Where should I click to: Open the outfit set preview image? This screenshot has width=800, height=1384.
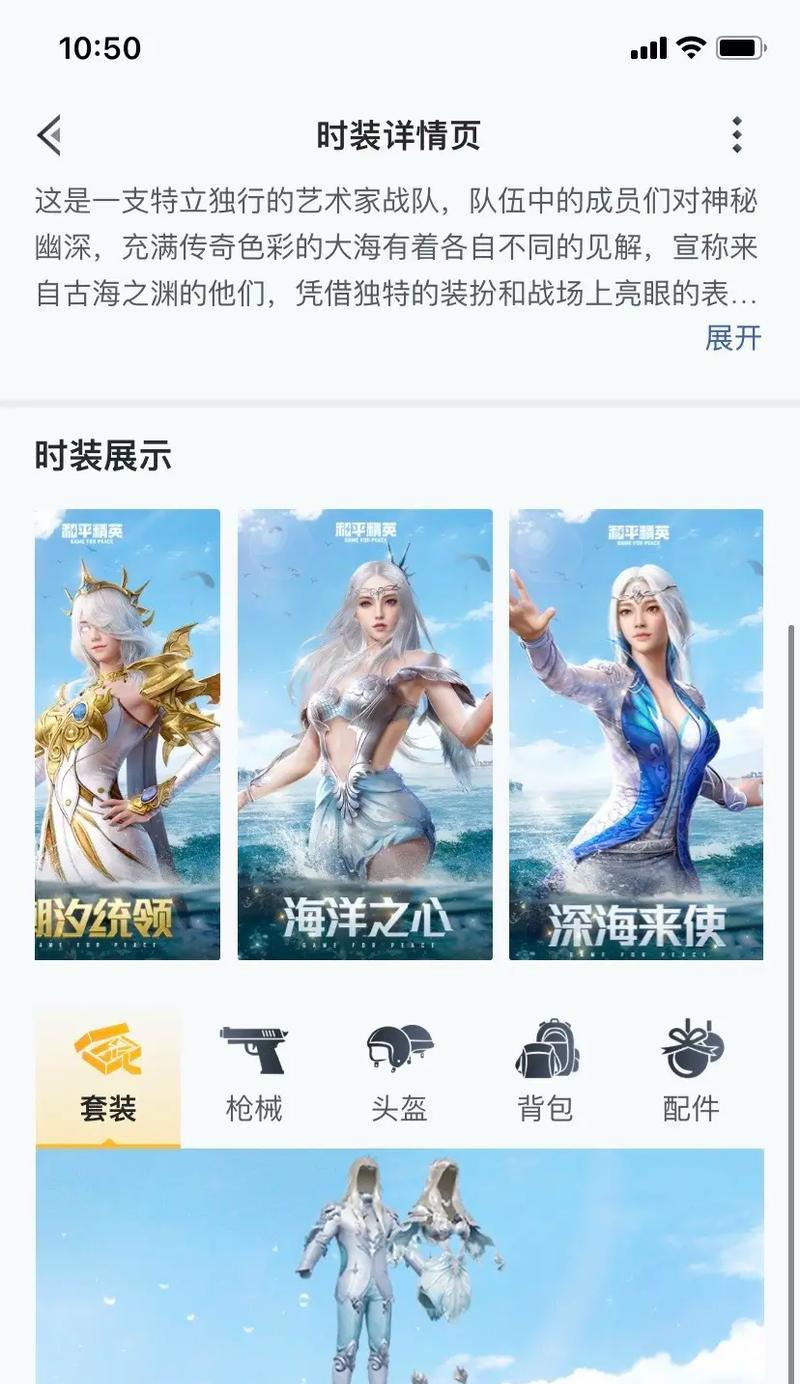pos(400,1265)
